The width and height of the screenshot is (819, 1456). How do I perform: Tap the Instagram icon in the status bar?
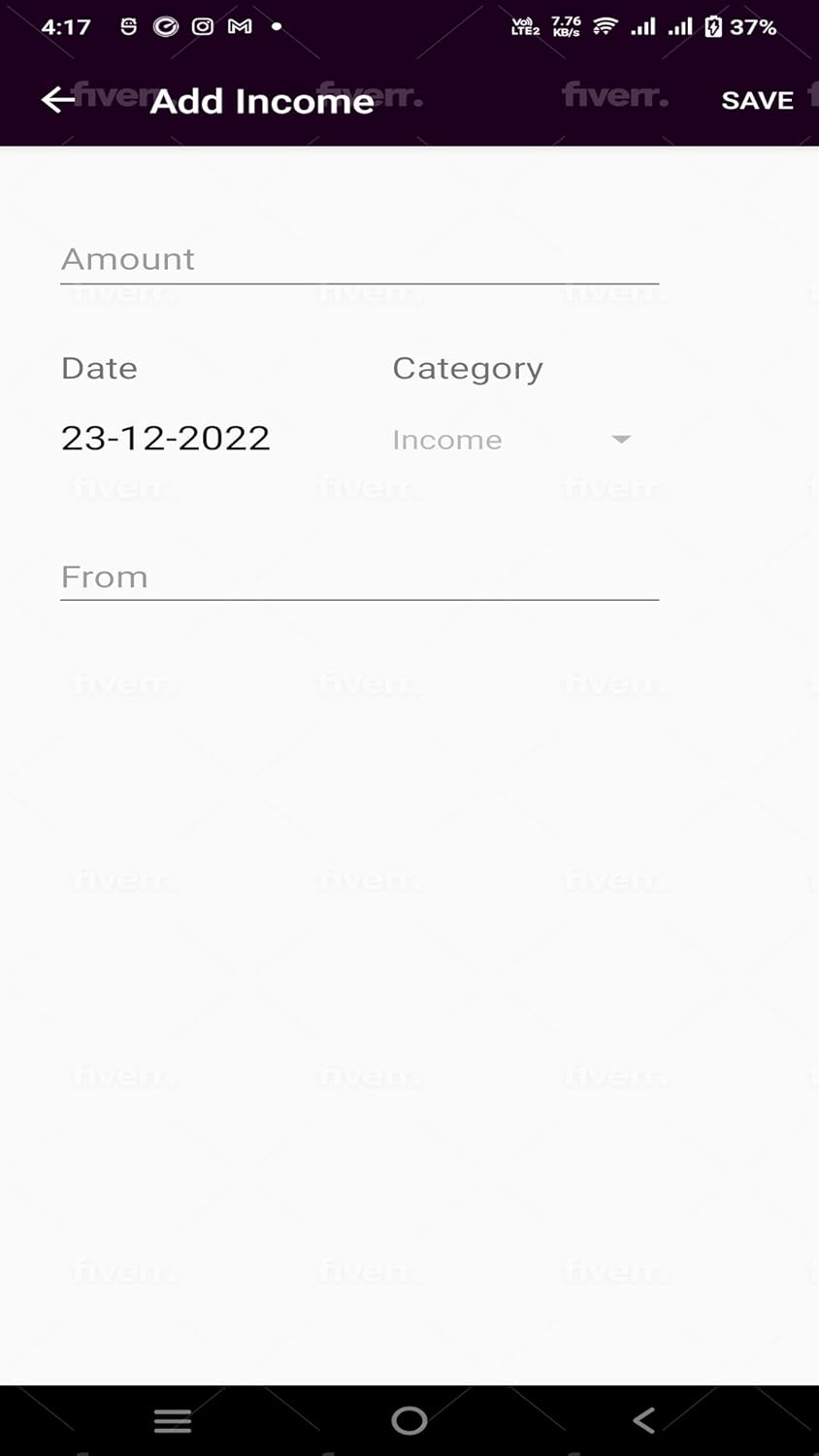coord(202,26)
